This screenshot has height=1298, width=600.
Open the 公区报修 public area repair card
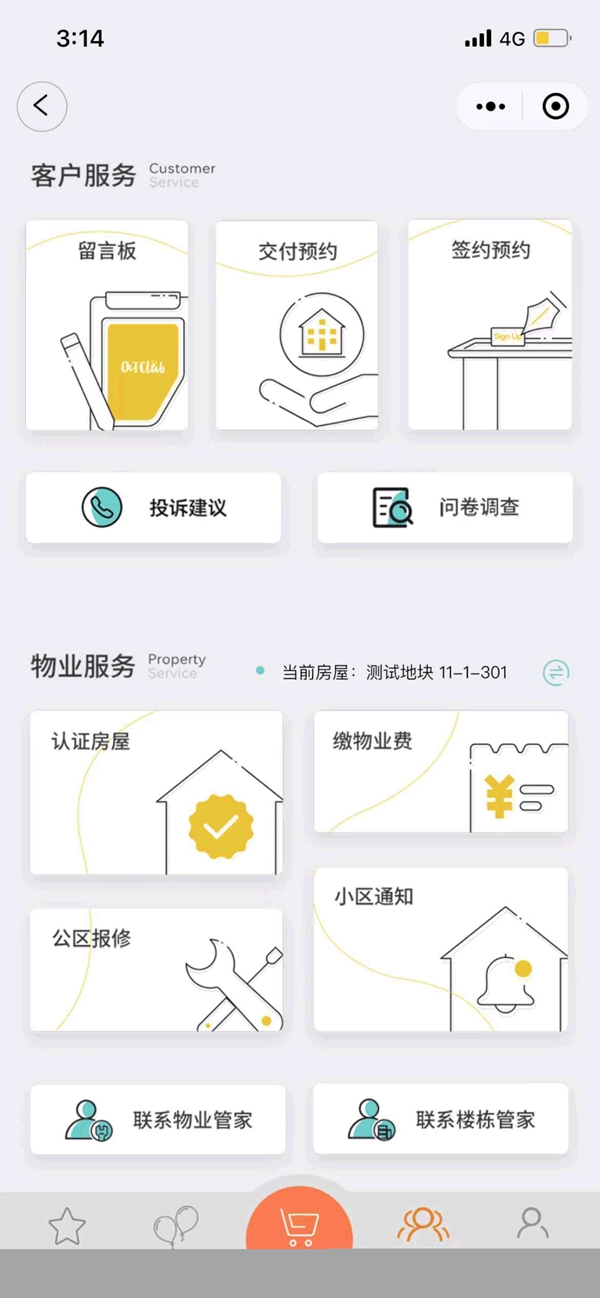(156, 969)
